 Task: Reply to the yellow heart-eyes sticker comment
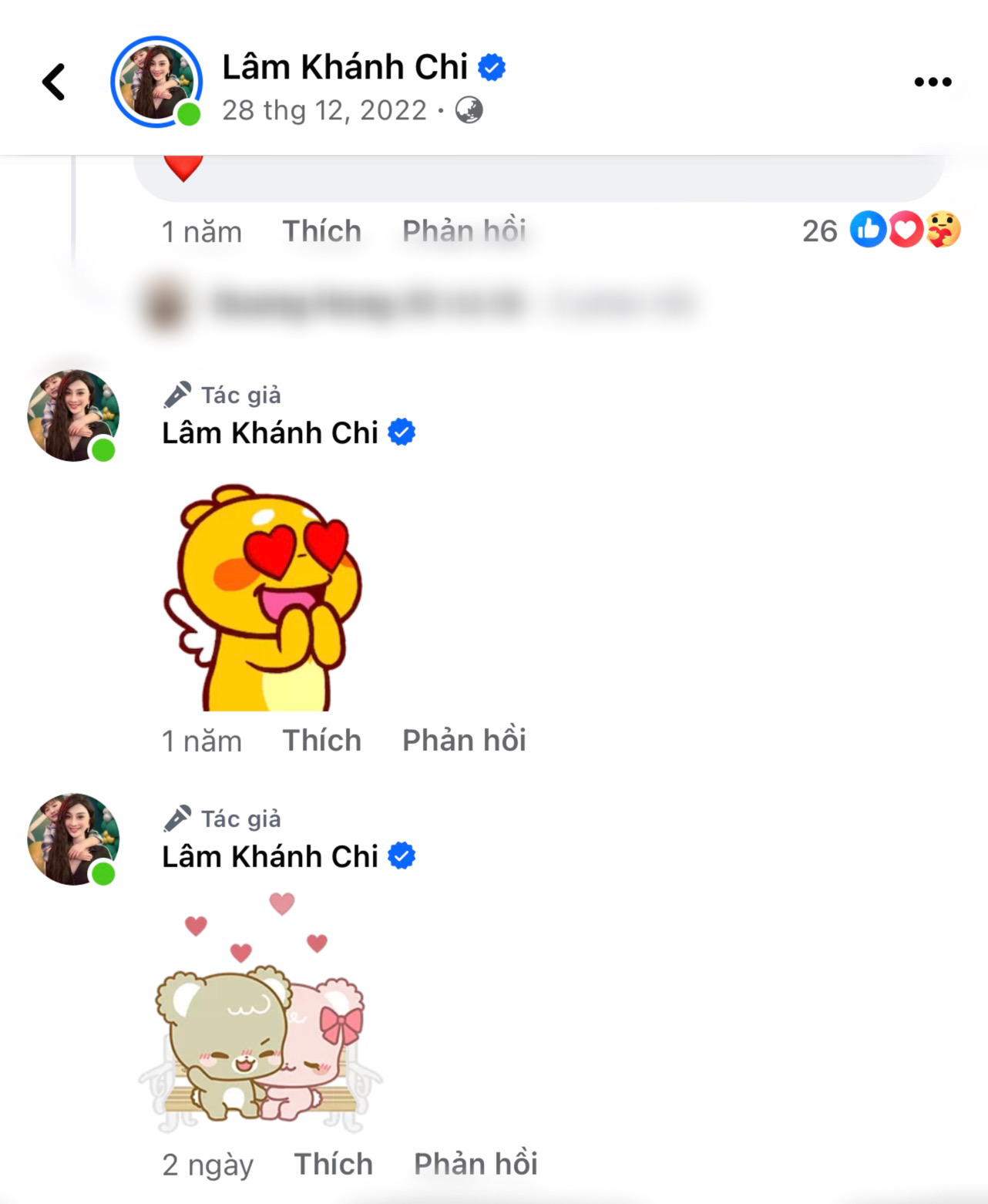coord(464,740)
